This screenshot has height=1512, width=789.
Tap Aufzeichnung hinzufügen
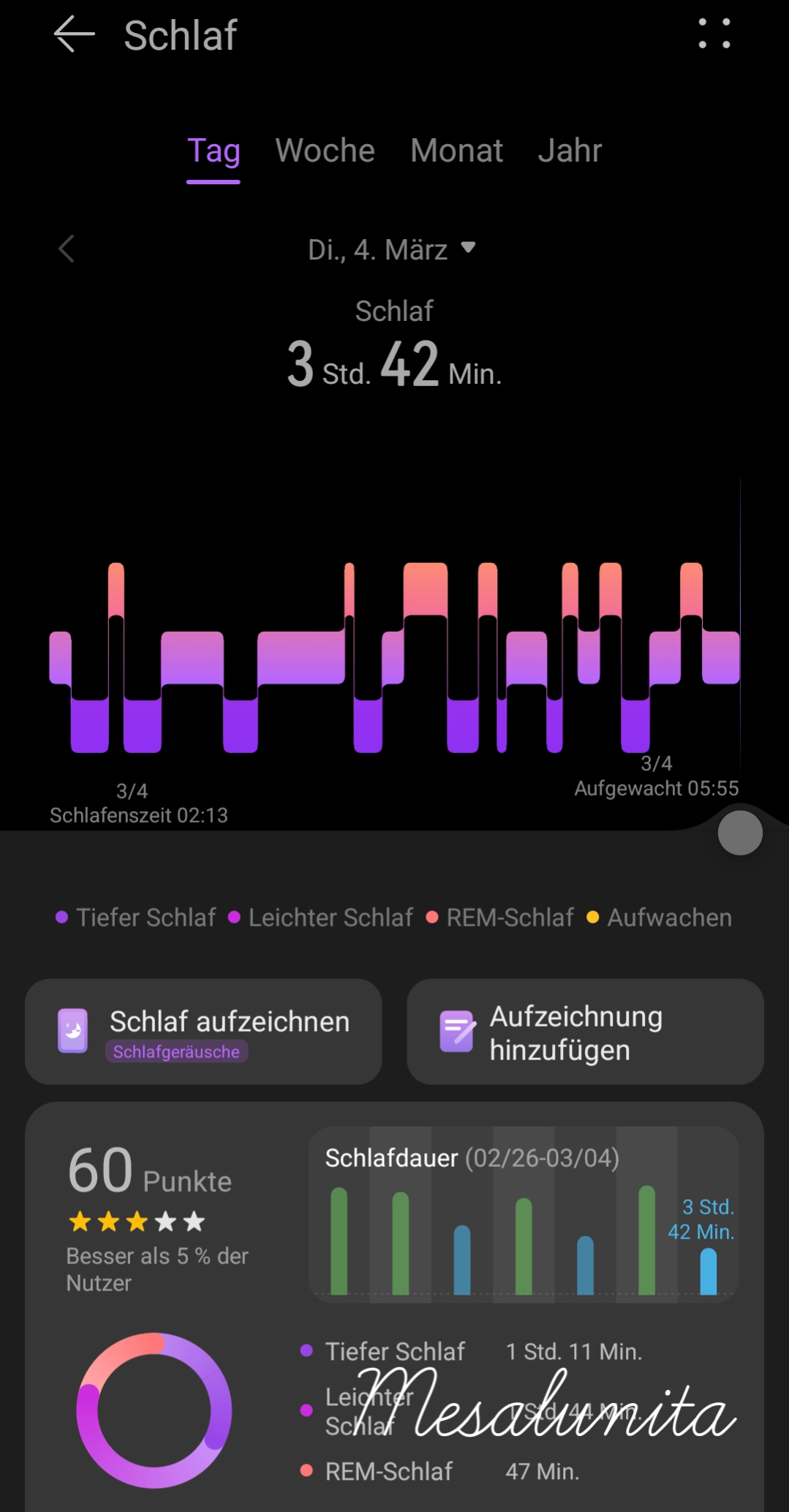coord(585,1032)
